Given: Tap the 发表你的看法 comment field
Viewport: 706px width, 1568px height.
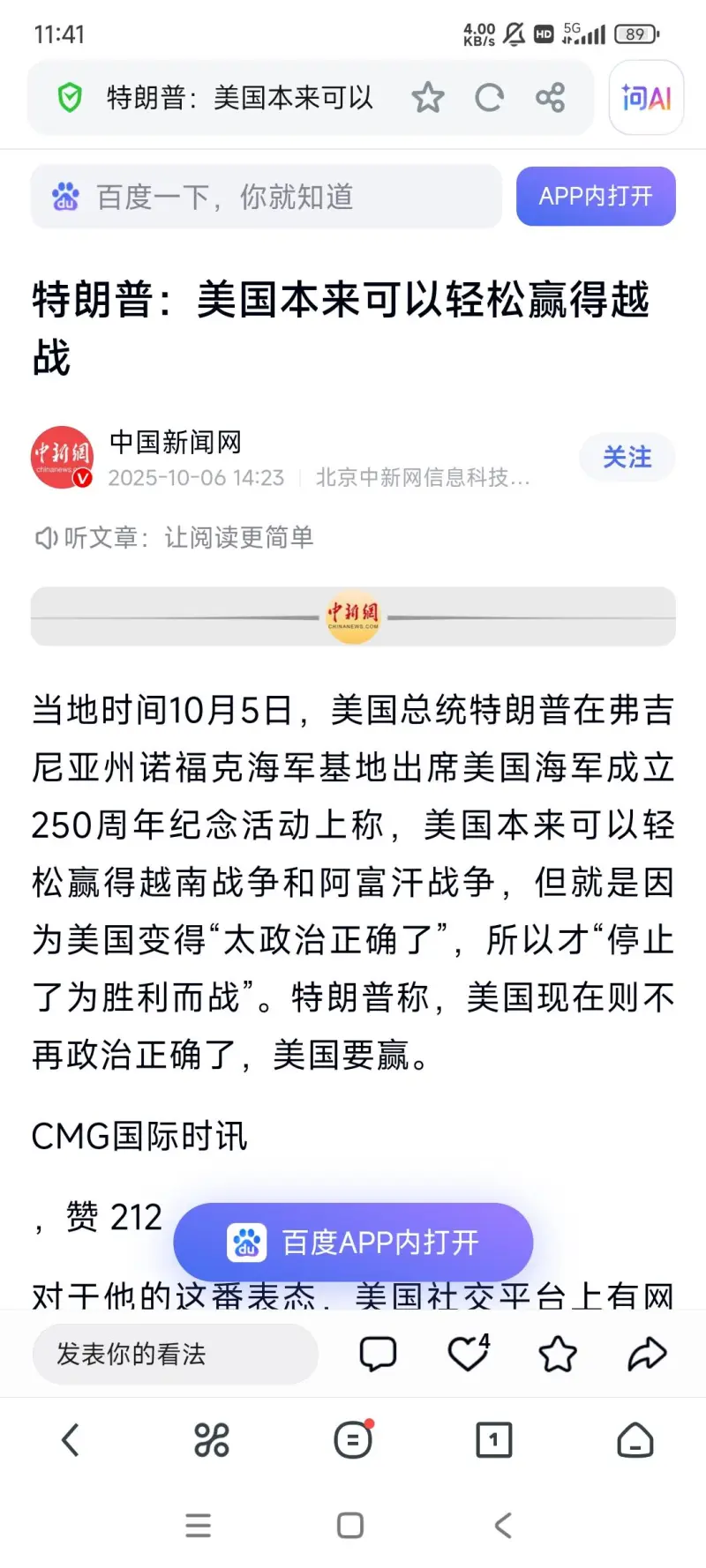Looking at the screenshot, I should (x=175, y=1354).
